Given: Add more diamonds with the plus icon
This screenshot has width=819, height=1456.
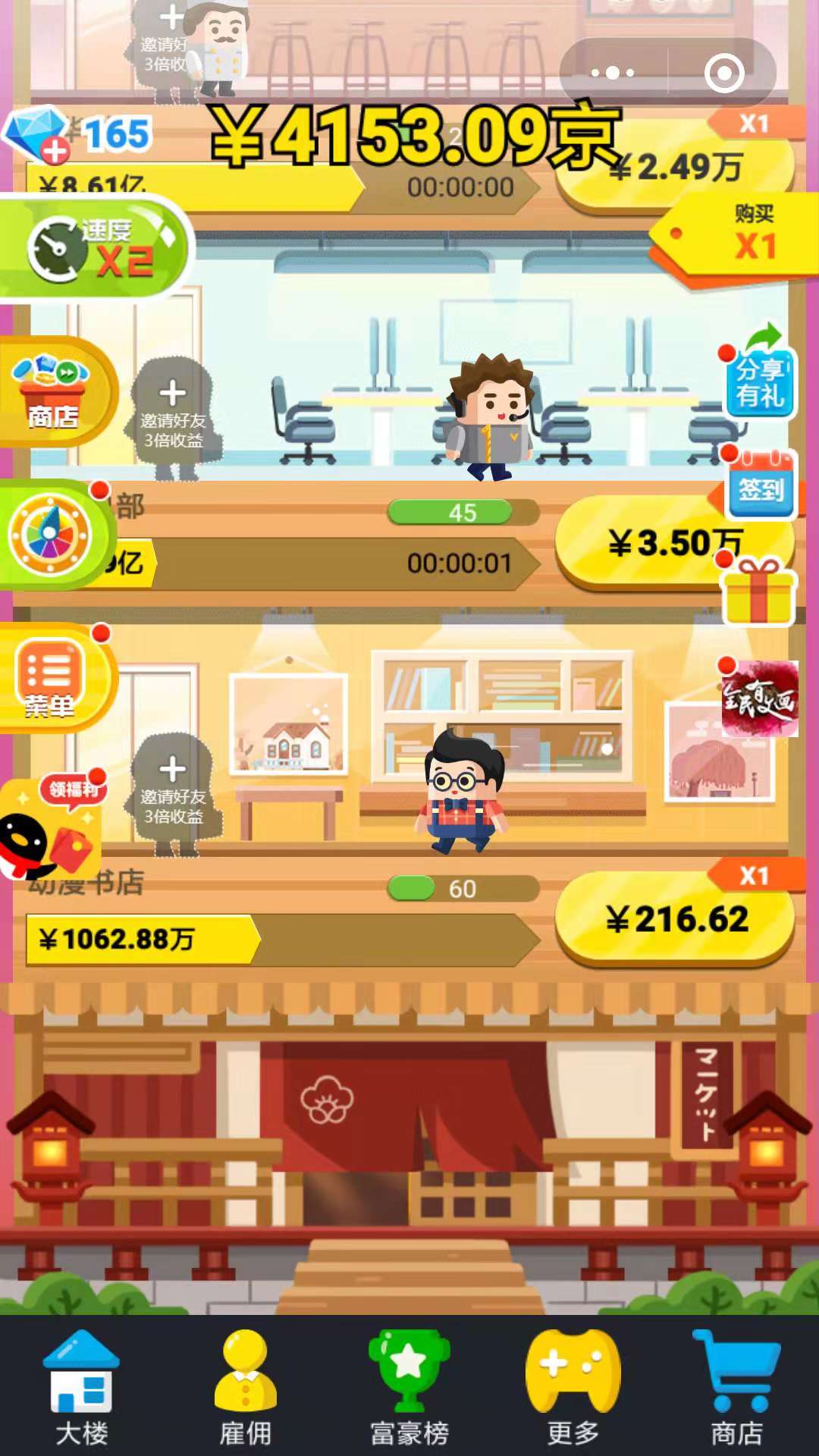Looking at the screenshot, I should [54, 151].
